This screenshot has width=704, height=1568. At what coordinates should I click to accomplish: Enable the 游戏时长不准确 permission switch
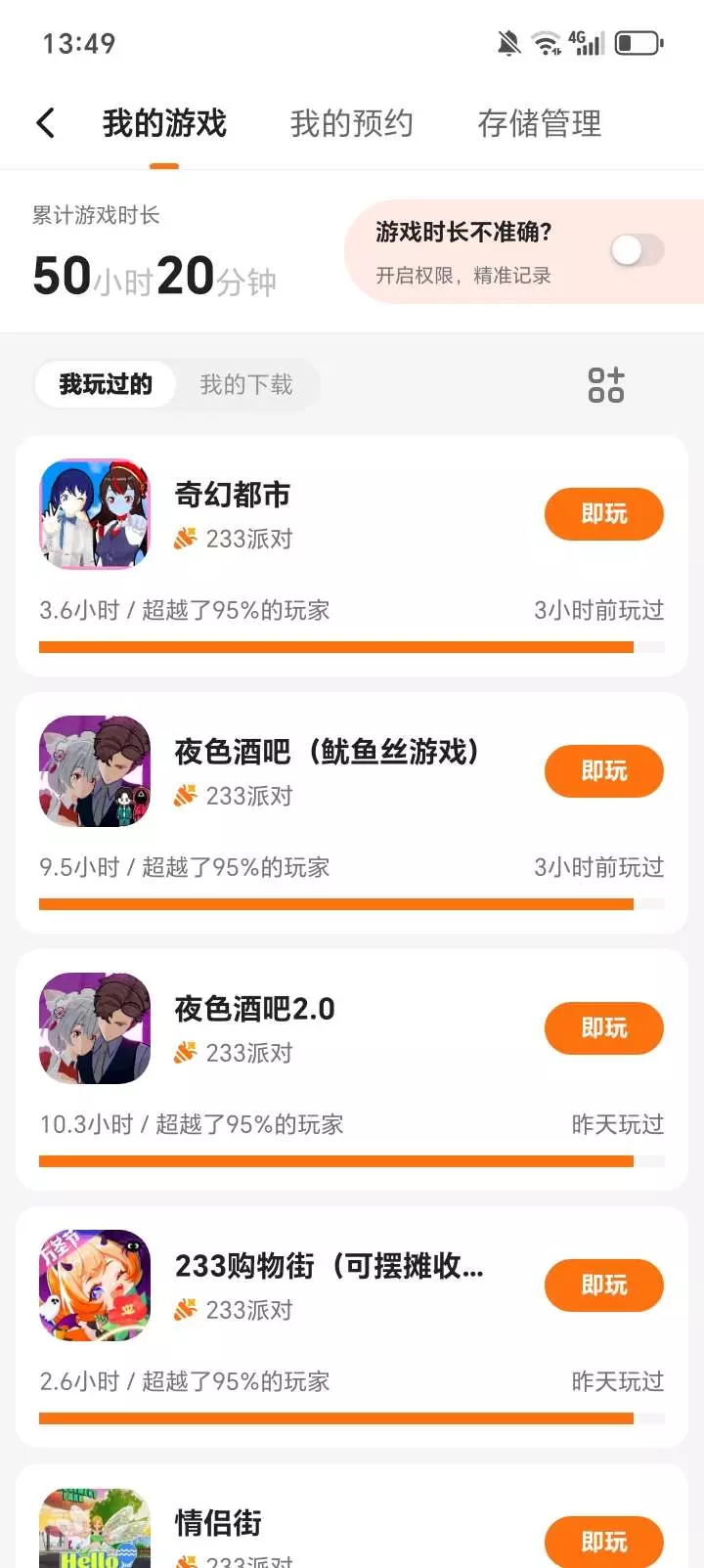(x=638, y=250)
